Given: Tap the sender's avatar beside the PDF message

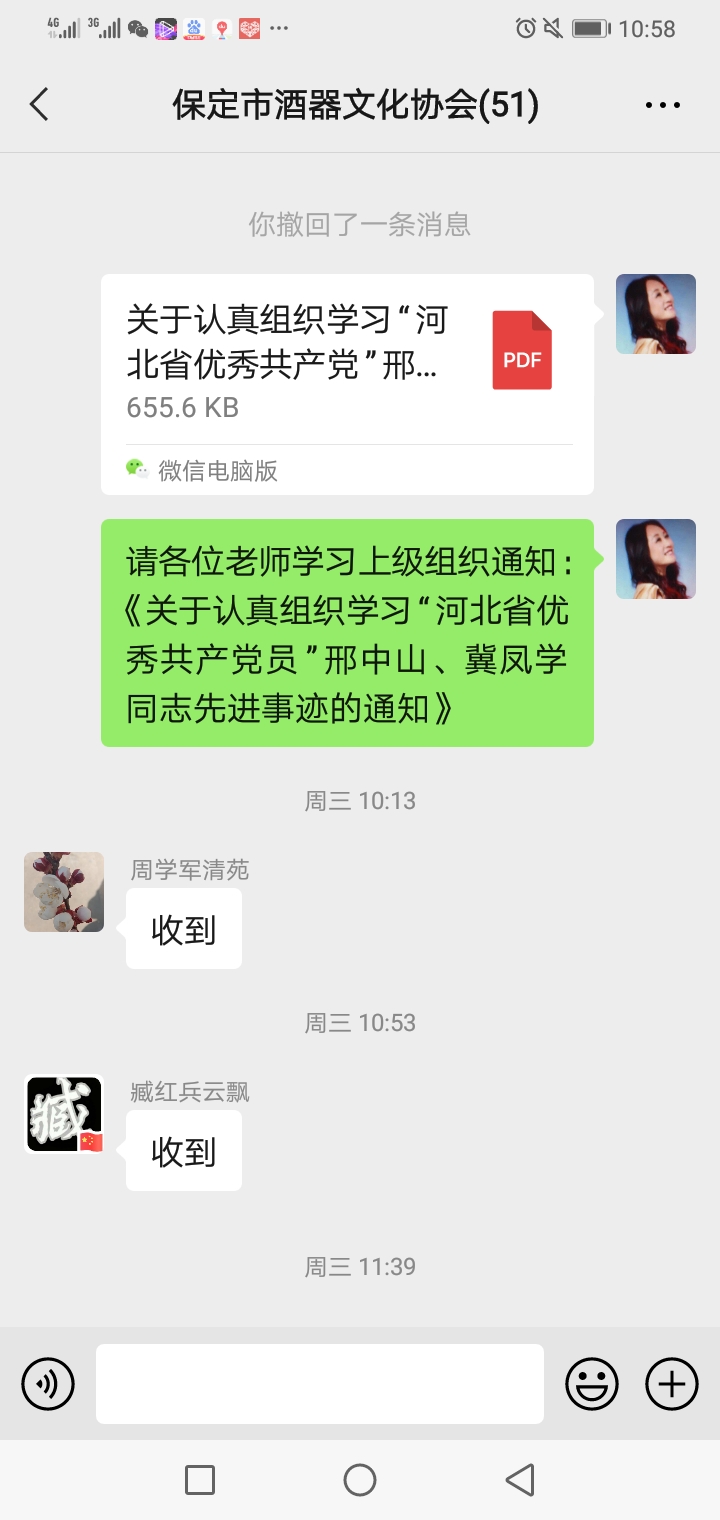Looking at the screenshot, I should pyautogui.click(x=655, y=314).
